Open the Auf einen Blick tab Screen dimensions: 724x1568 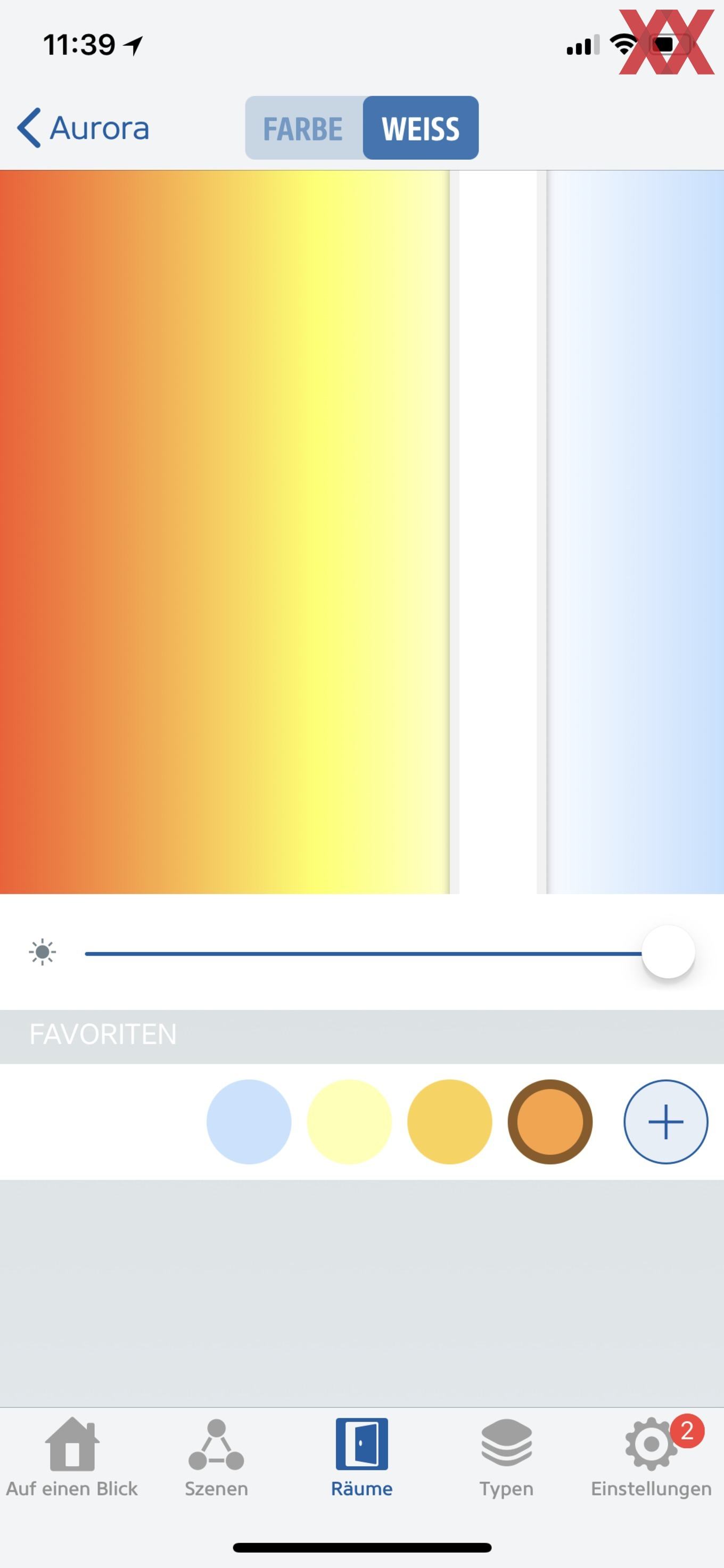pyautogui.click(x=72, y=1458)
